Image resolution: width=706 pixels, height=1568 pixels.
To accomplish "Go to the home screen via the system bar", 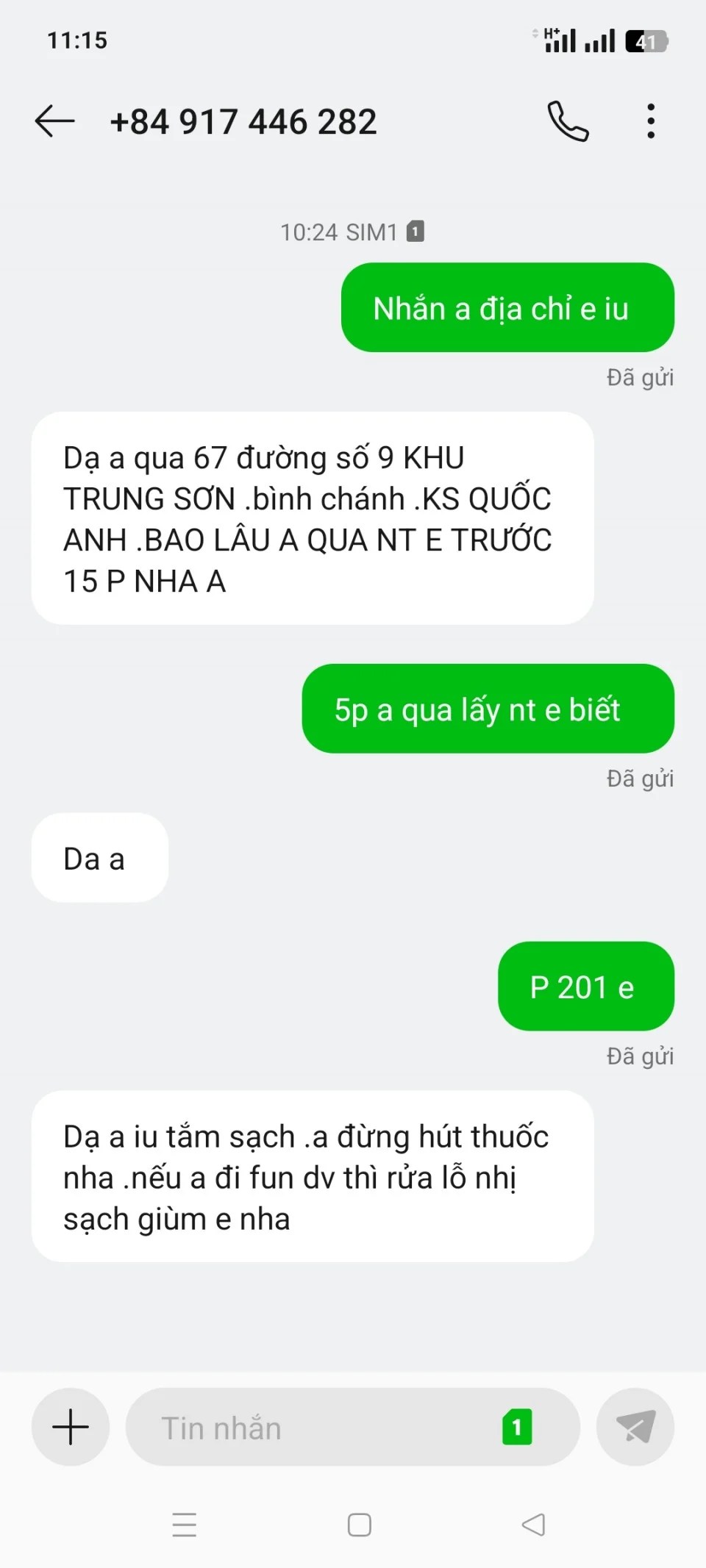I will click(x=359, y=1525).
